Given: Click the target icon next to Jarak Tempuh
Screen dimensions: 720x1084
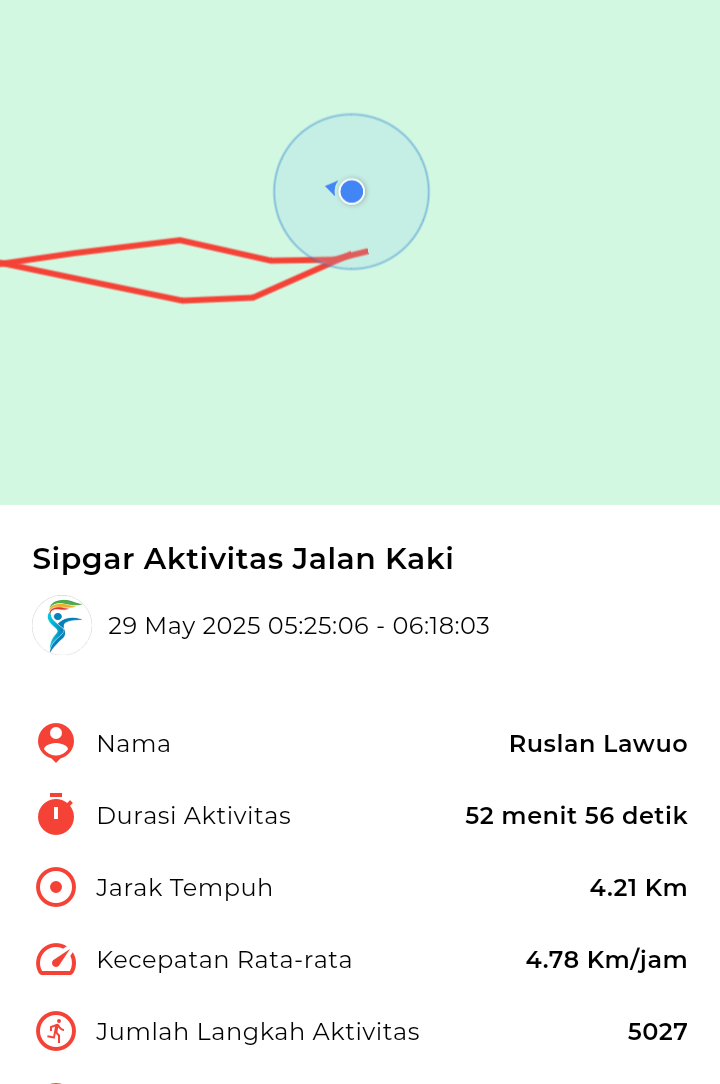Looking at the screenshot, I should click(x=55, y=887).
